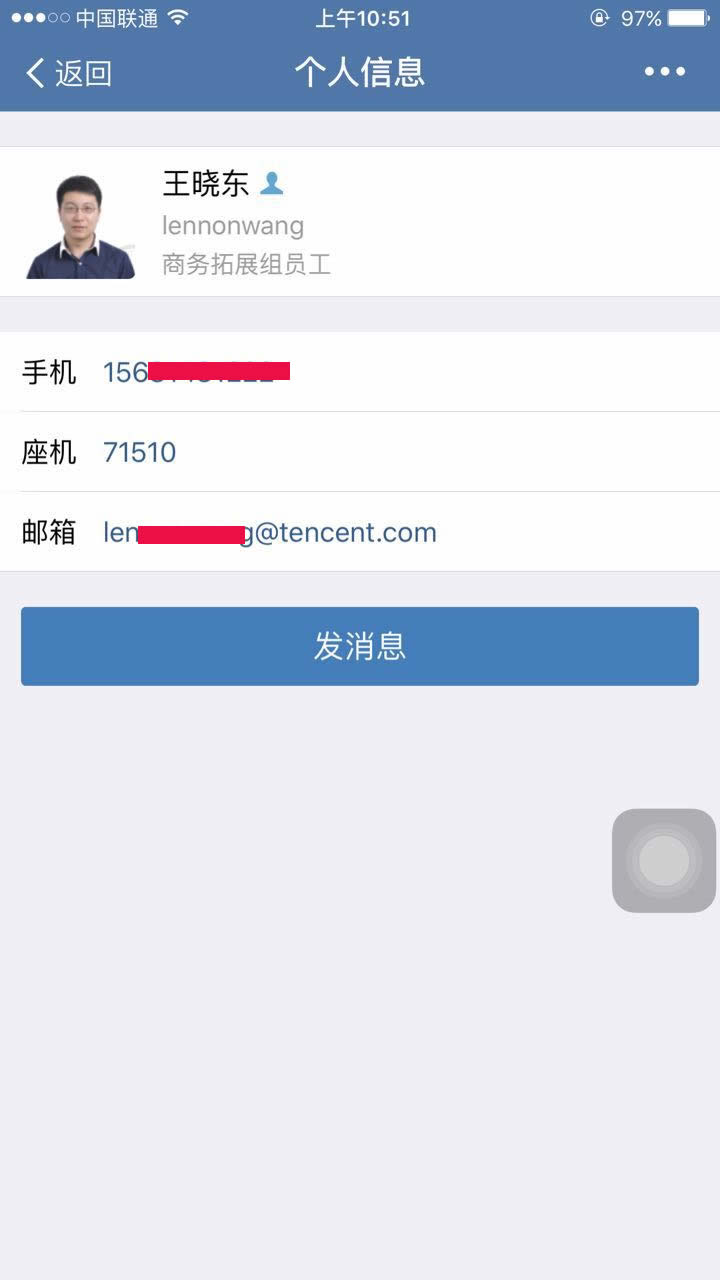The image size is (720, 1280).
Task: View the profile avatar photo
Action: 80,224
